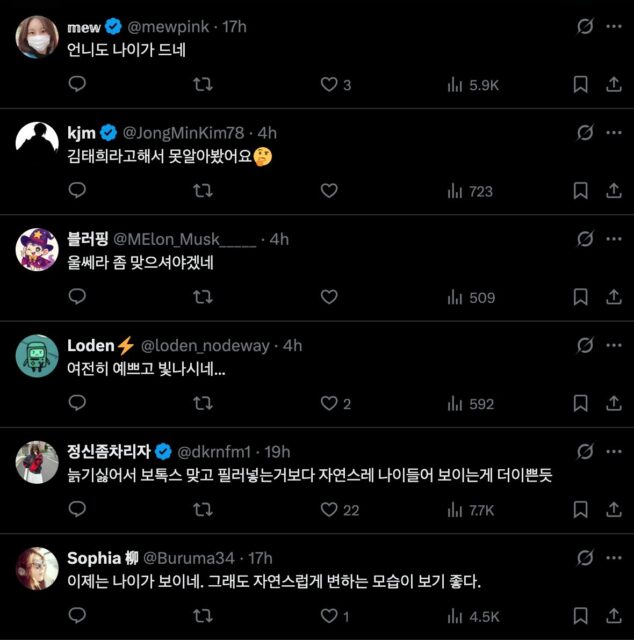This screenshot has width=634, height=640.
Task: Share the reply by 정신좀차리자
Action: point(614,510)
